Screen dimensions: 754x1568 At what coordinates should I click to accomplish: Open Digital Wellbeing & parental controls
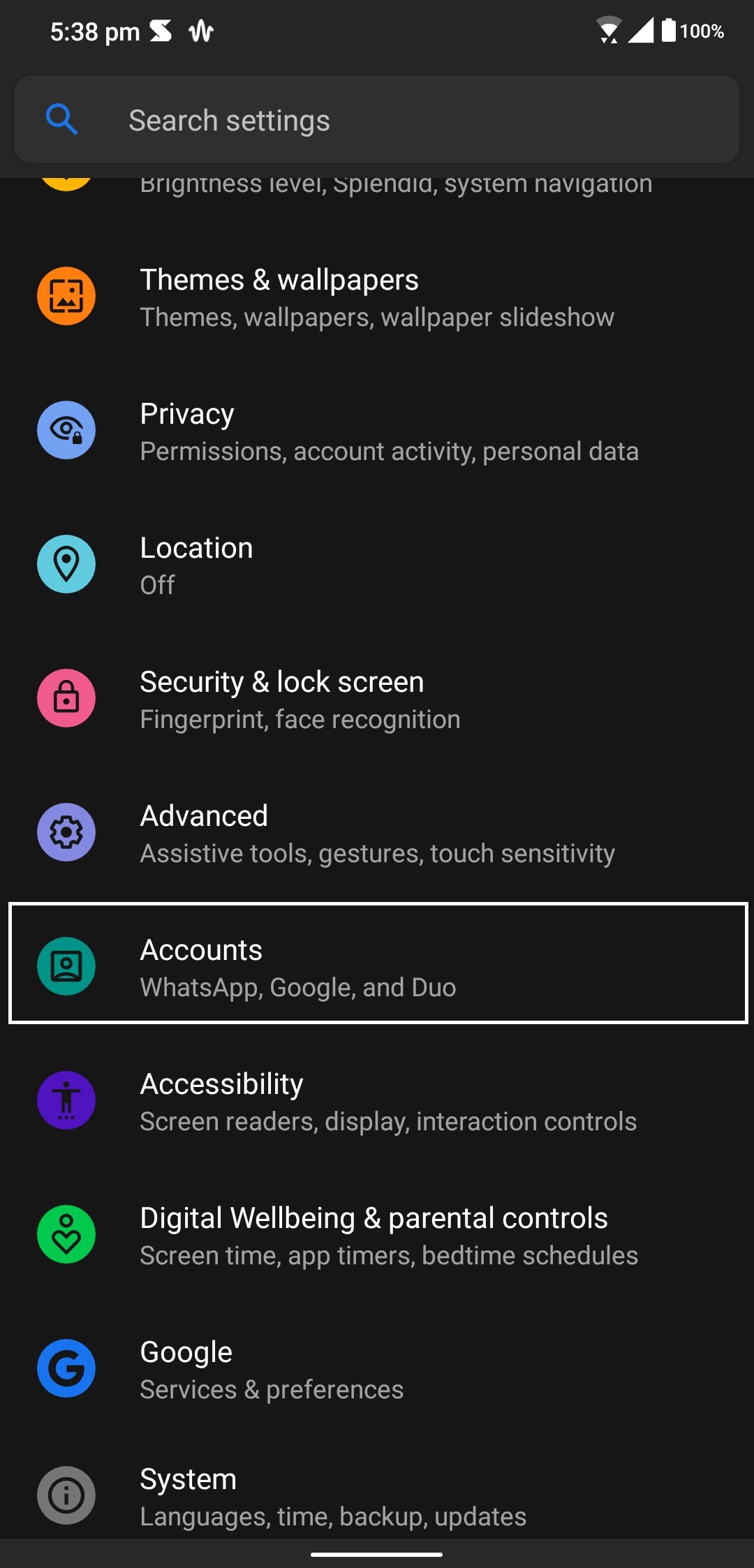point(377,1236)
